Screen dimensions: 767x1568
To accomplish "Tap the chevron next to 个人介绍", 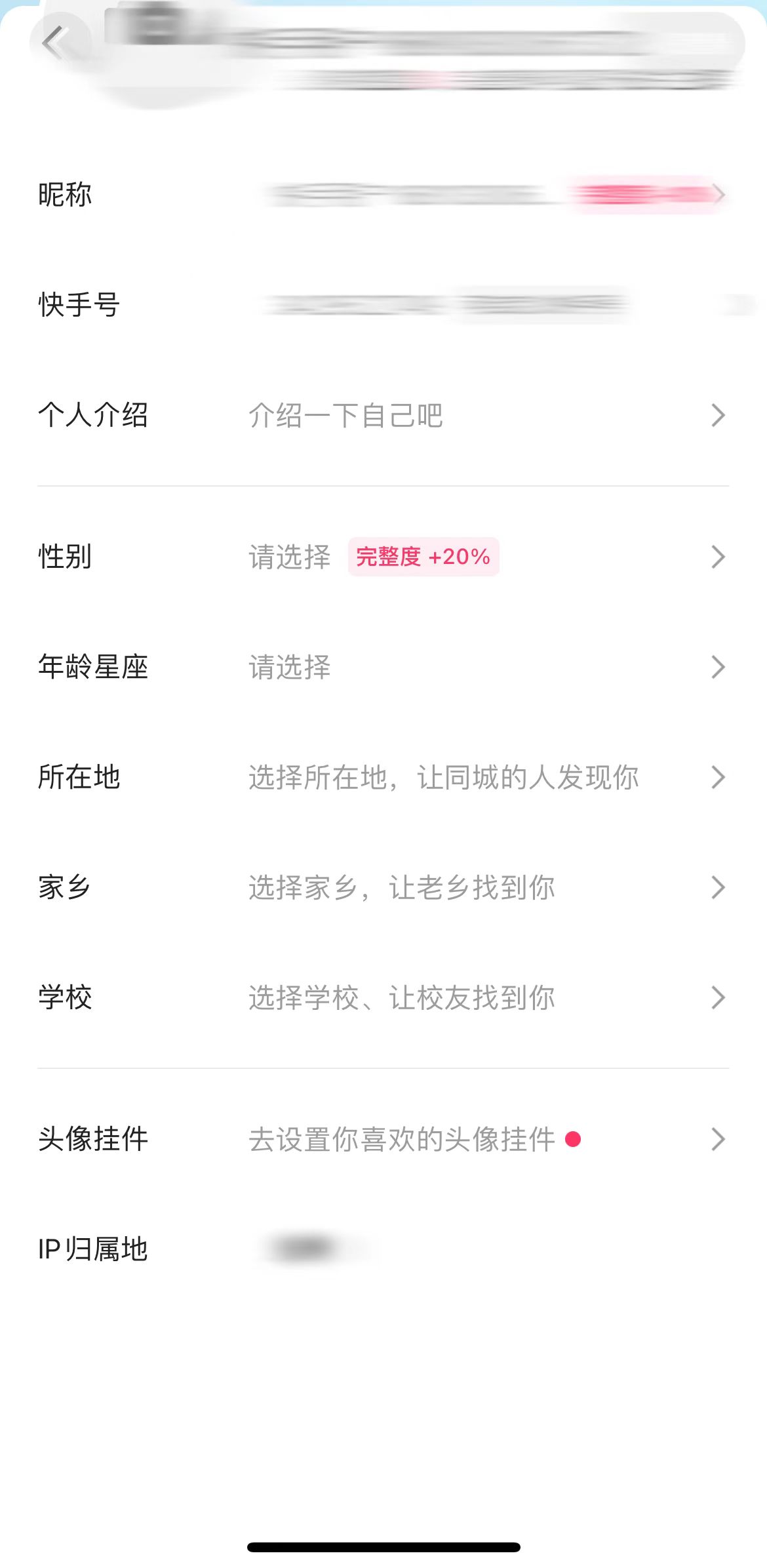I will (x=719, y=414).
